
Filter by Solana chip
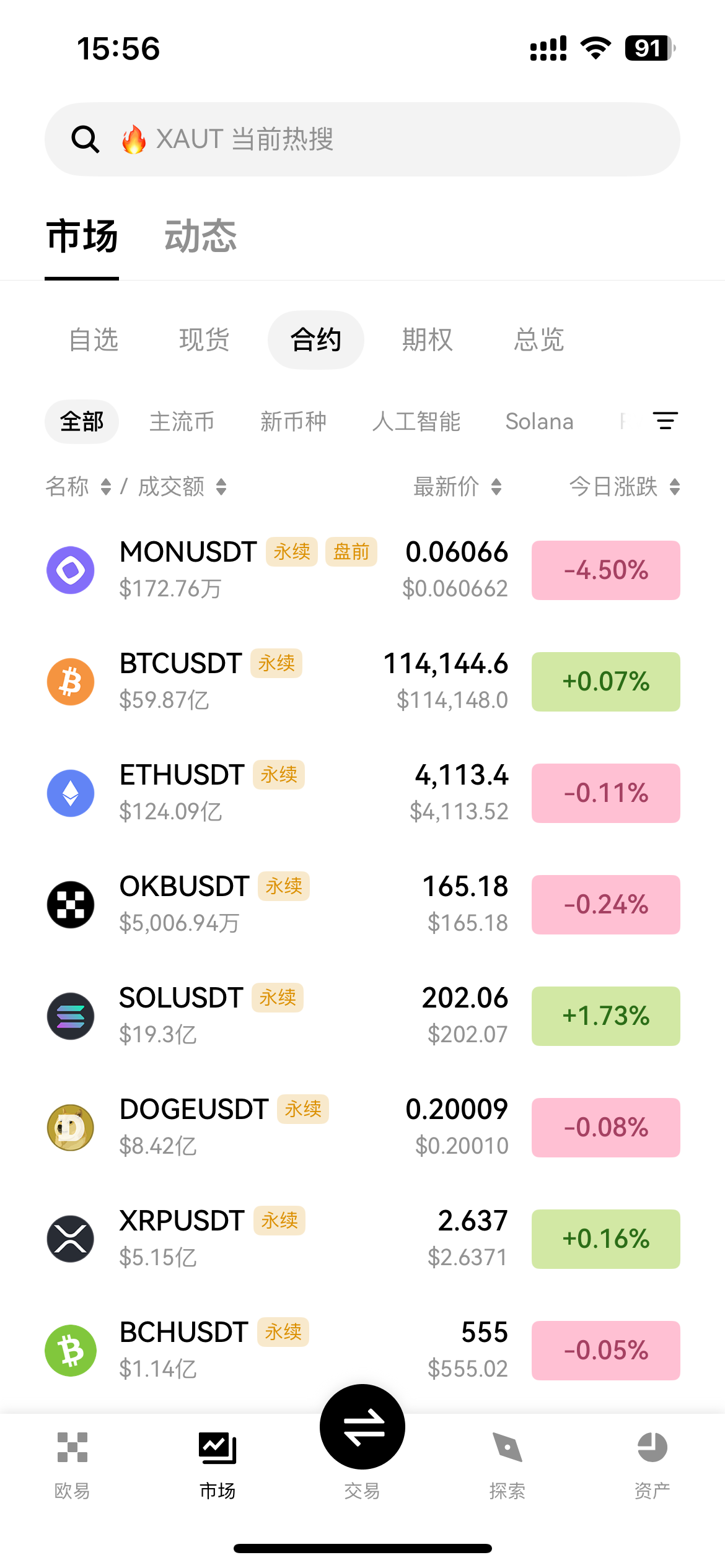point(539,422)
